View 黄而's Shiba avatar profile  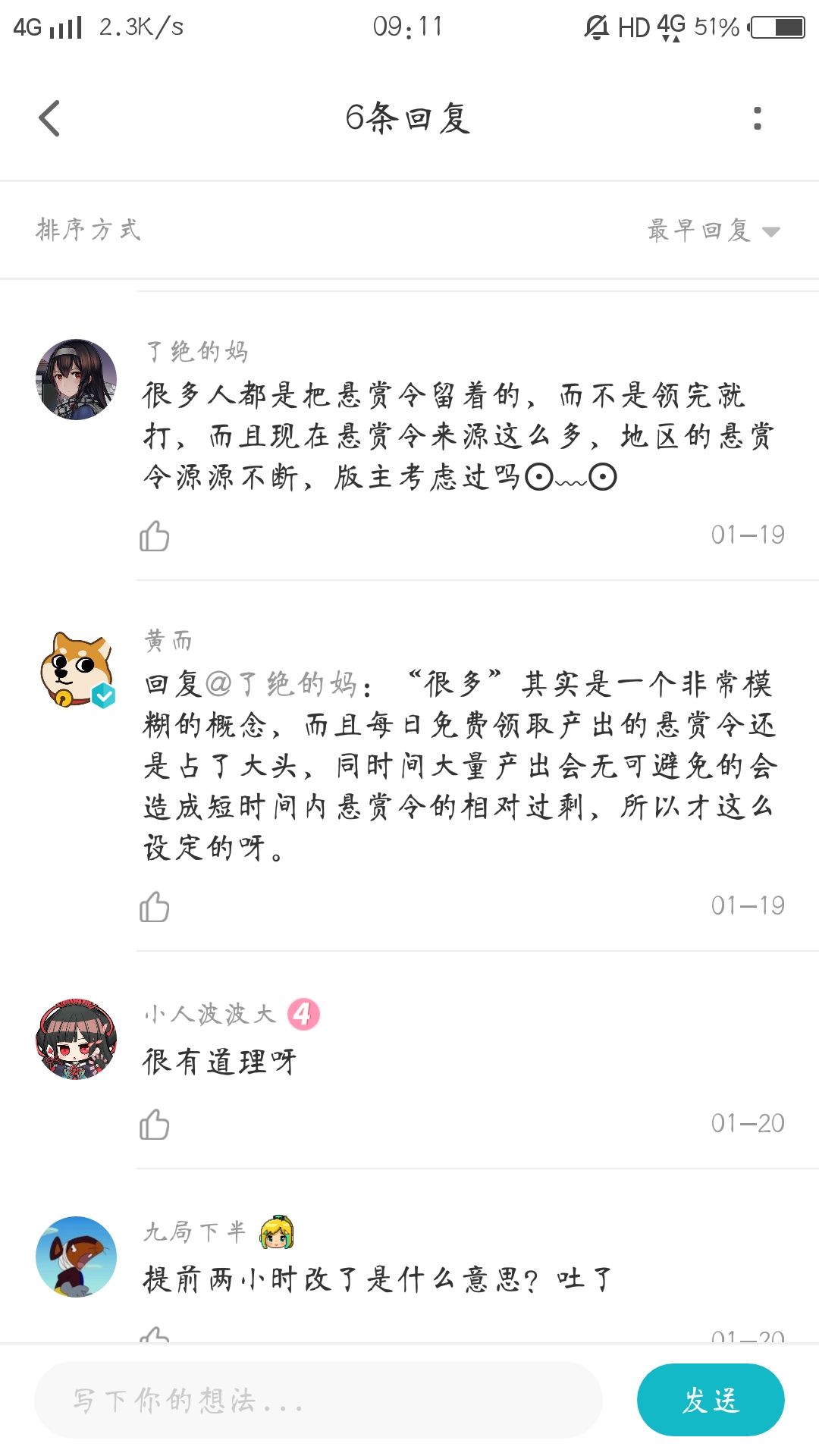pos(77,669)
